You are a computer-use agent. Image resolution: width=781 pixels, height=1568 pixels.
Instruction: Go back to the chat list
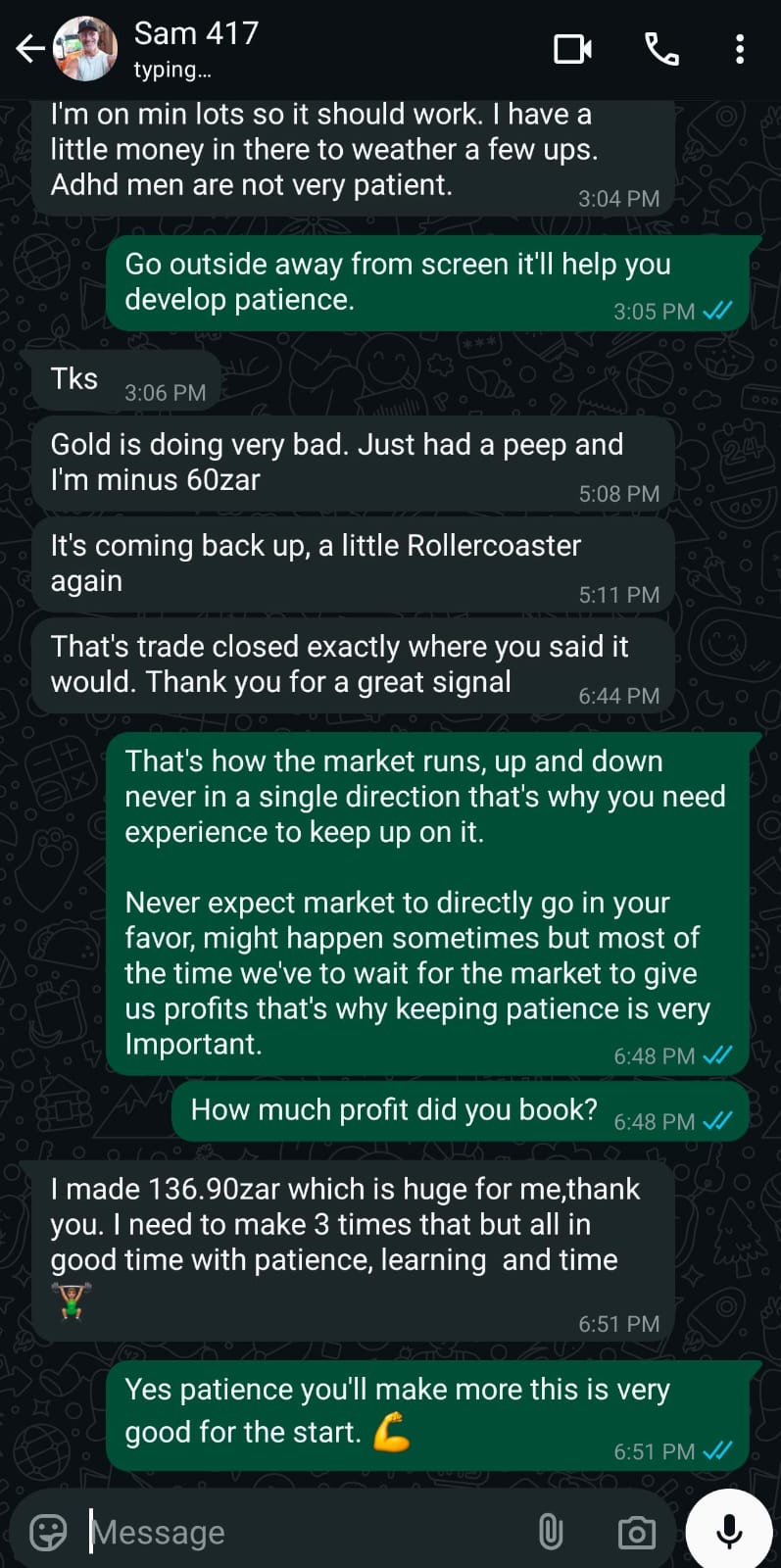pos(29,48)
